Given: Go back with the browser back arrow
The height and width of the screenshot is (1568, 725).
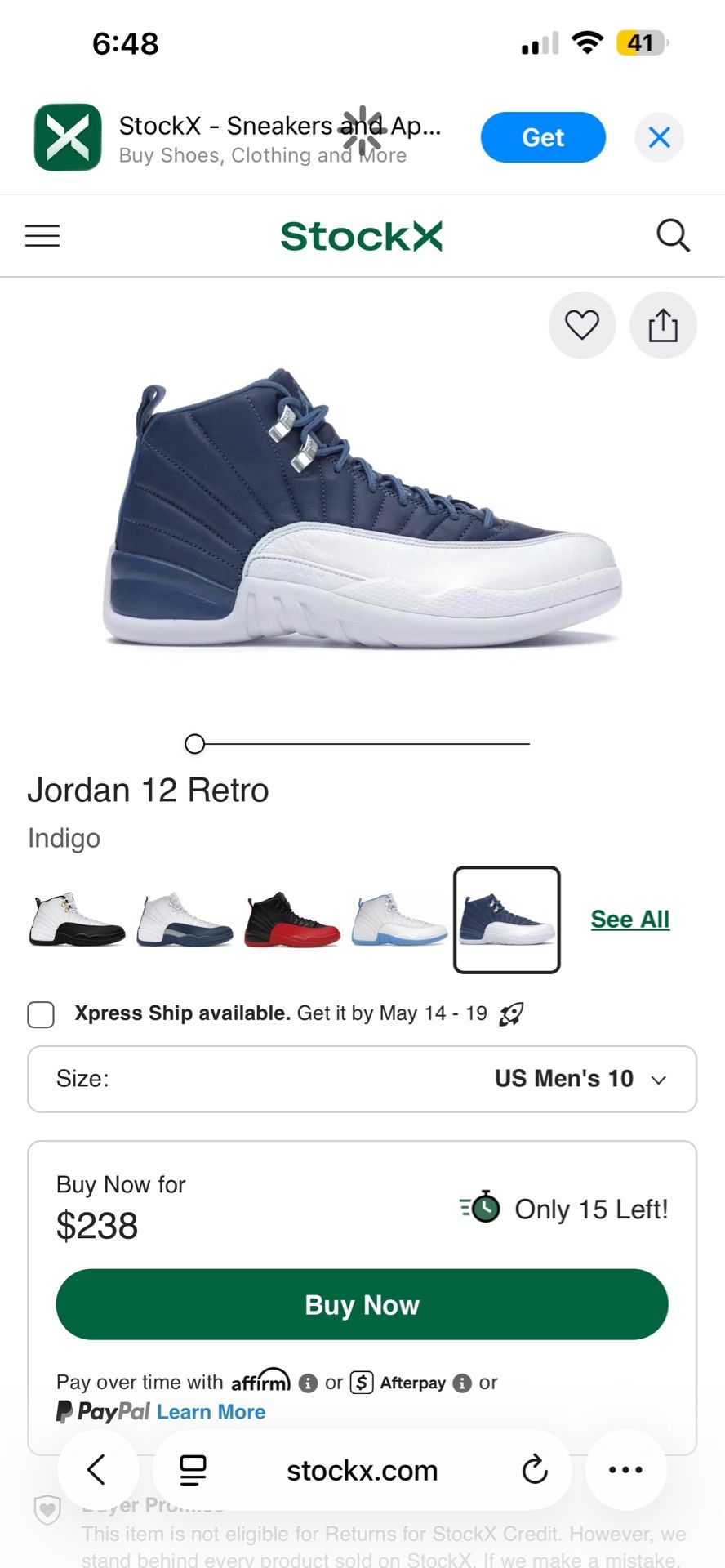Looking at the screenshot, I should (96, 1470).
